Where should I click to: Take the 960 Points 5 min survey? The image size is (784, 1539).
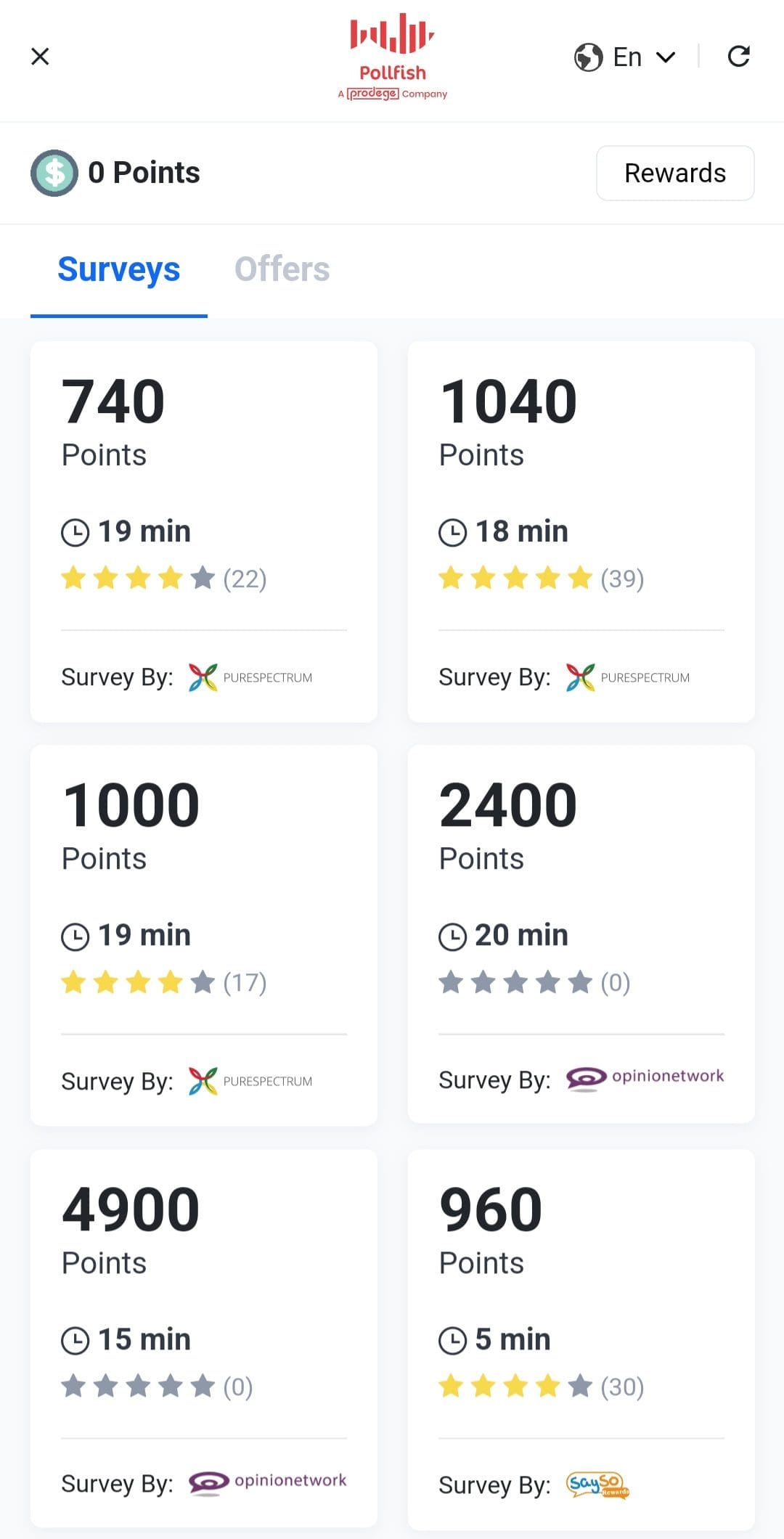click(x=581, y=1339)
